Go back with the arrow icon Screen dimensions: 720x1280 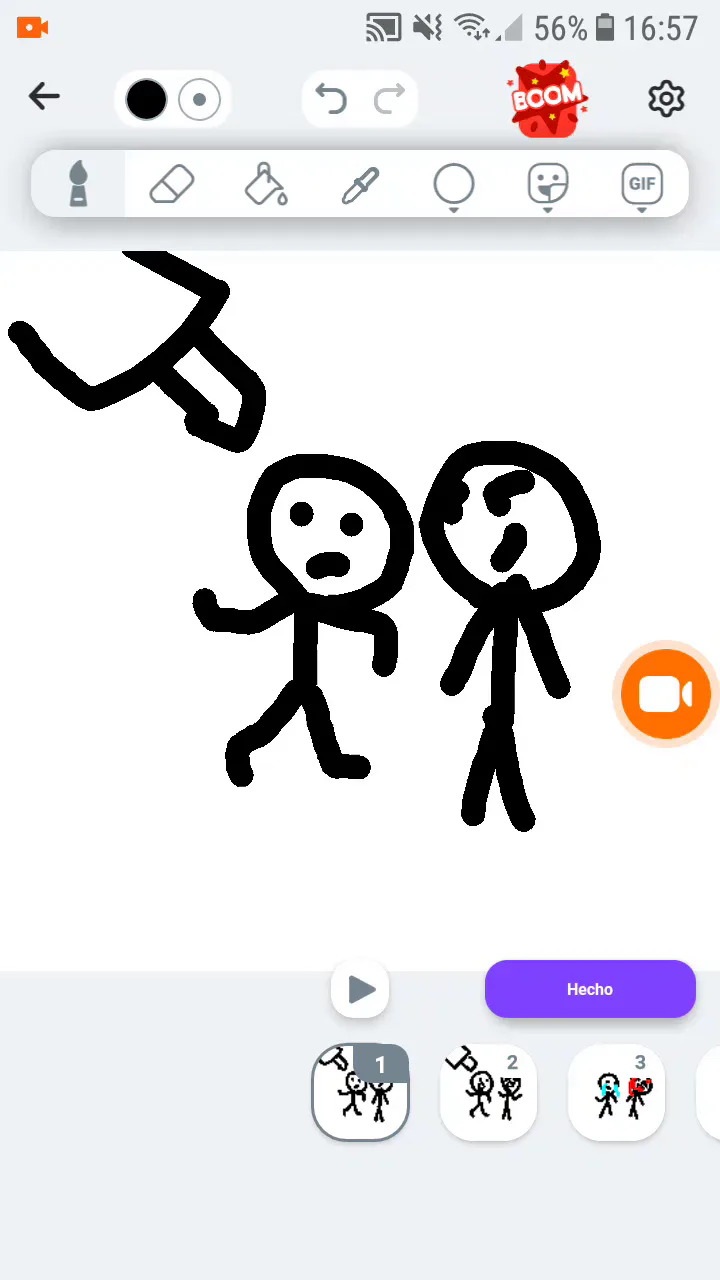(x=44, y=97)
